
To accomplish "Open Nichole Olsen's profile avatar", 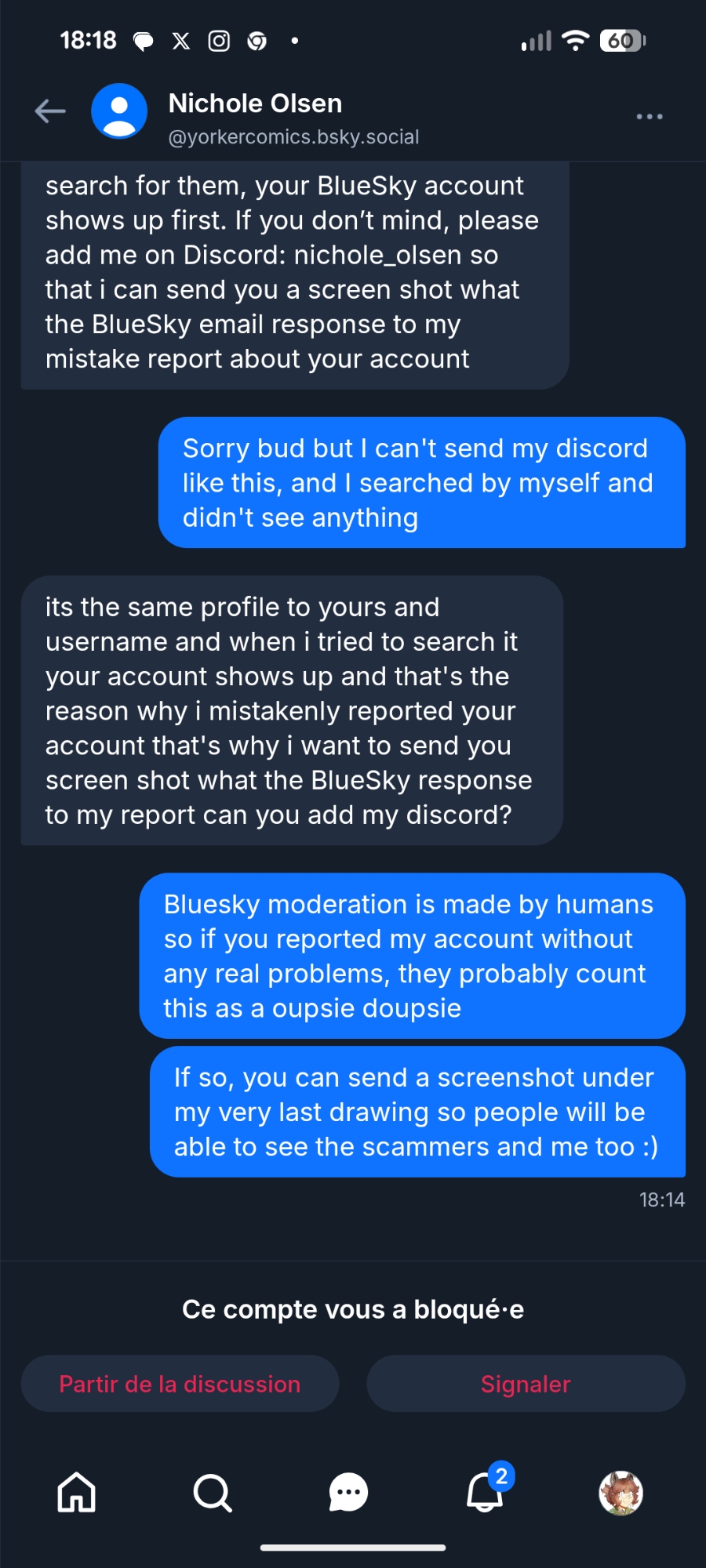I will point(119,111).
